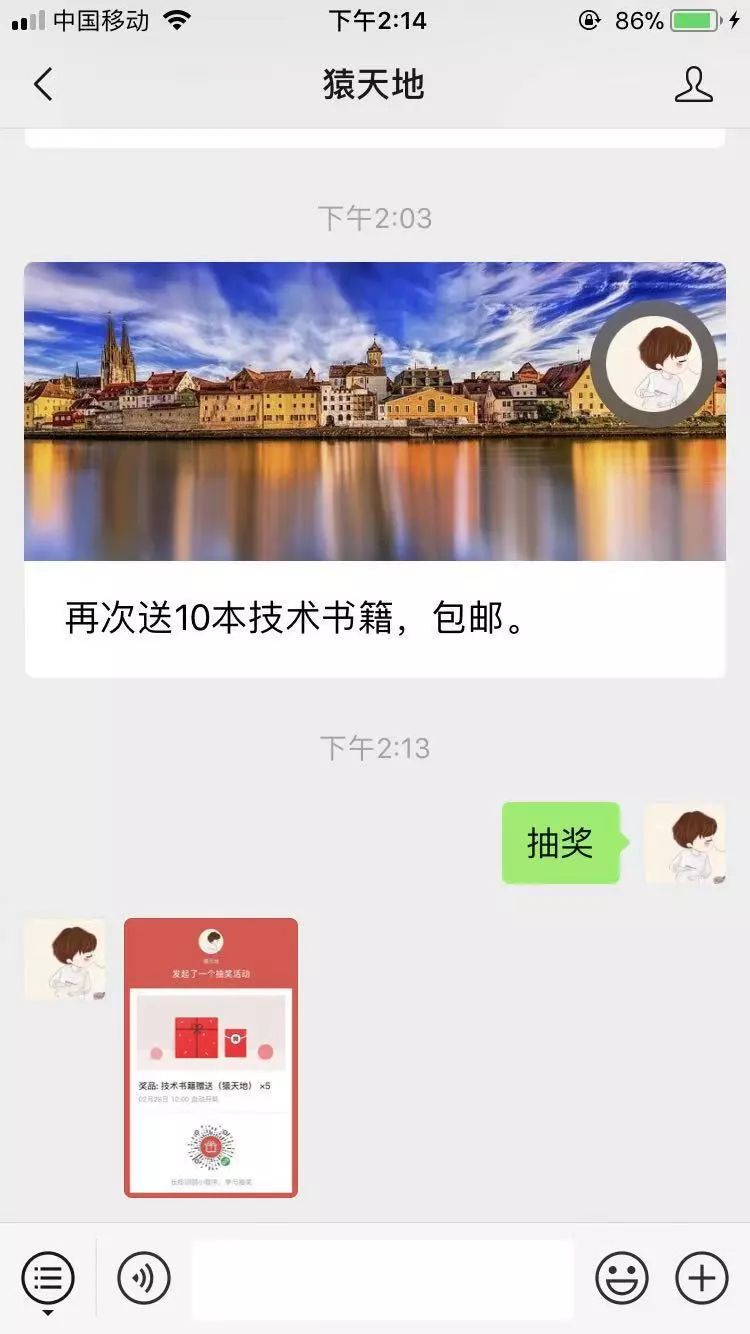750x1334 pixels.
Task: Tap the chat title 猿天地
Action: coord(375,85)
